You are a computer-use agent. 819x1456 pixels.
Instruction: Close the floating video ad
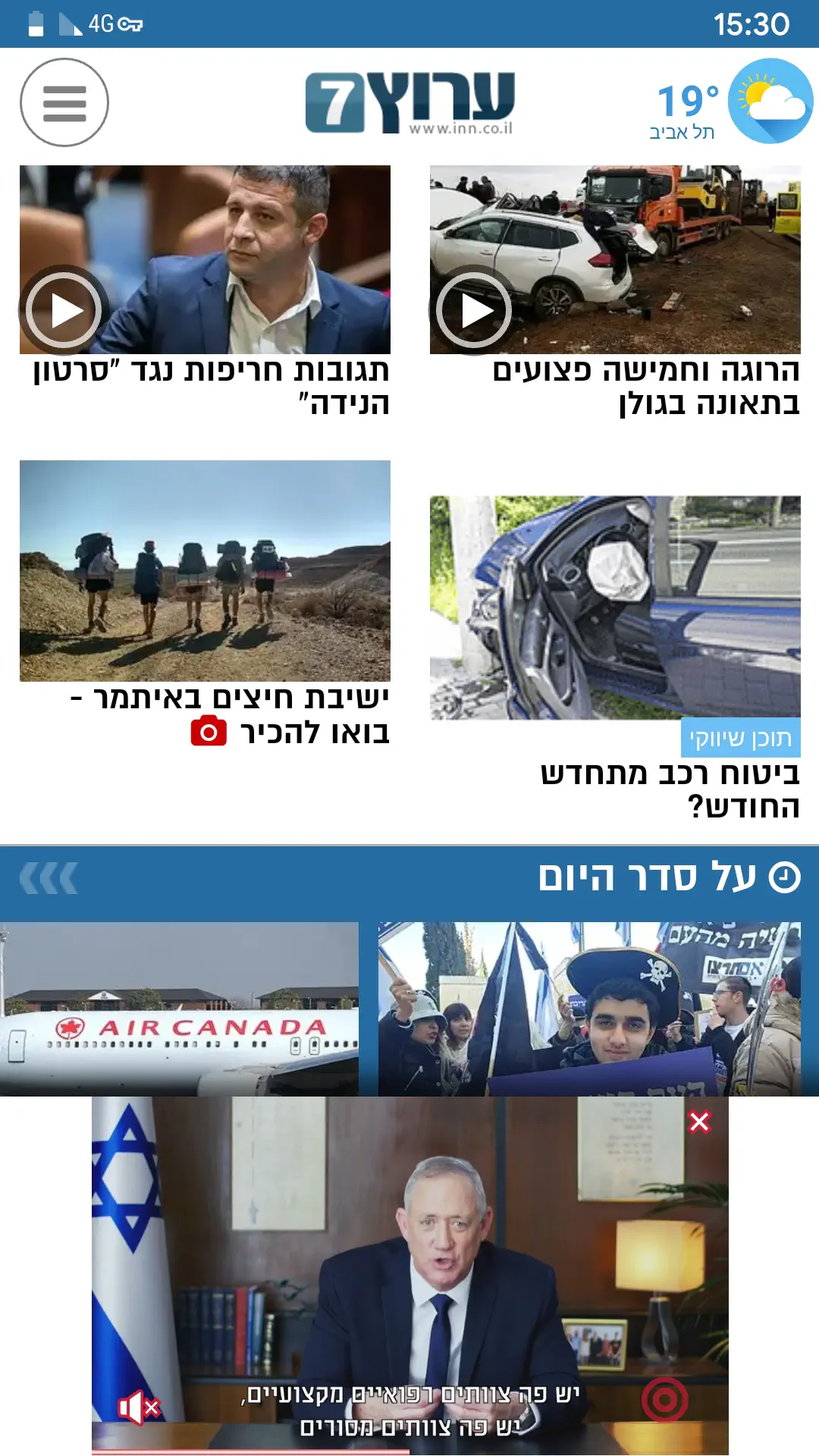click(699, 1122)
